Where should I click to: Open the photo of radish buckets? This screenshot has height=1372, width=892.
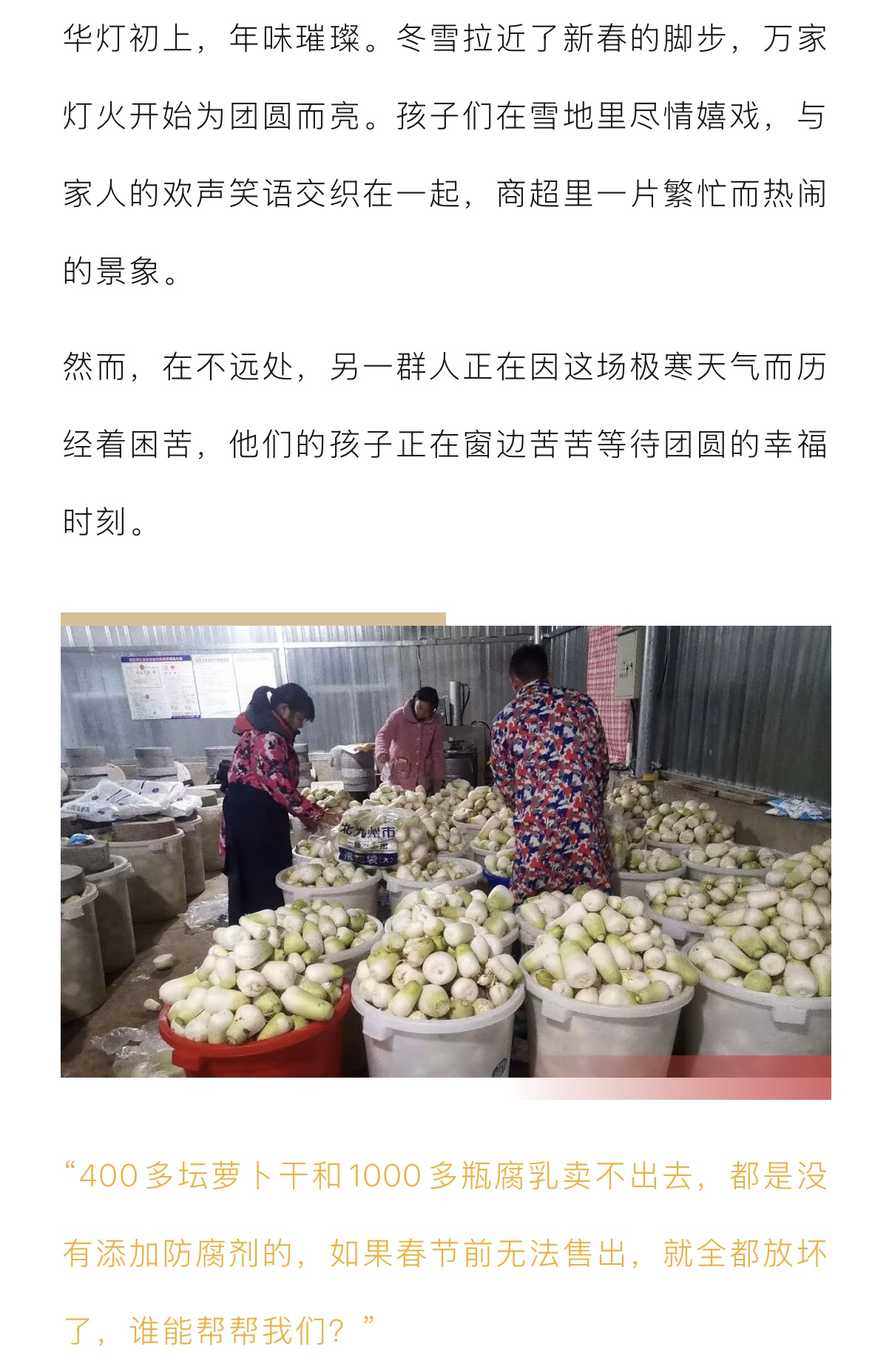445,851
